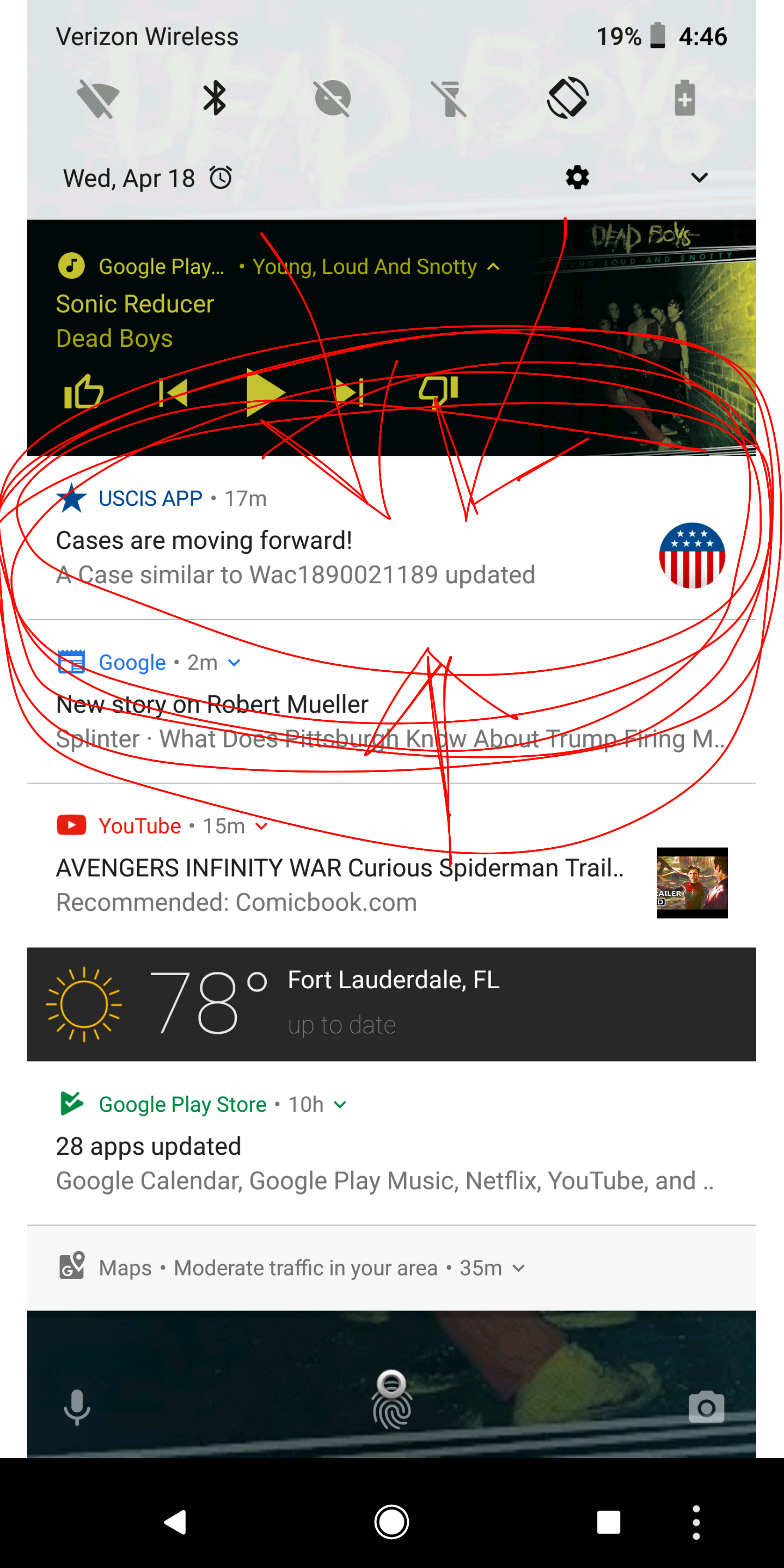Go to the home screen

point(391,1522)
